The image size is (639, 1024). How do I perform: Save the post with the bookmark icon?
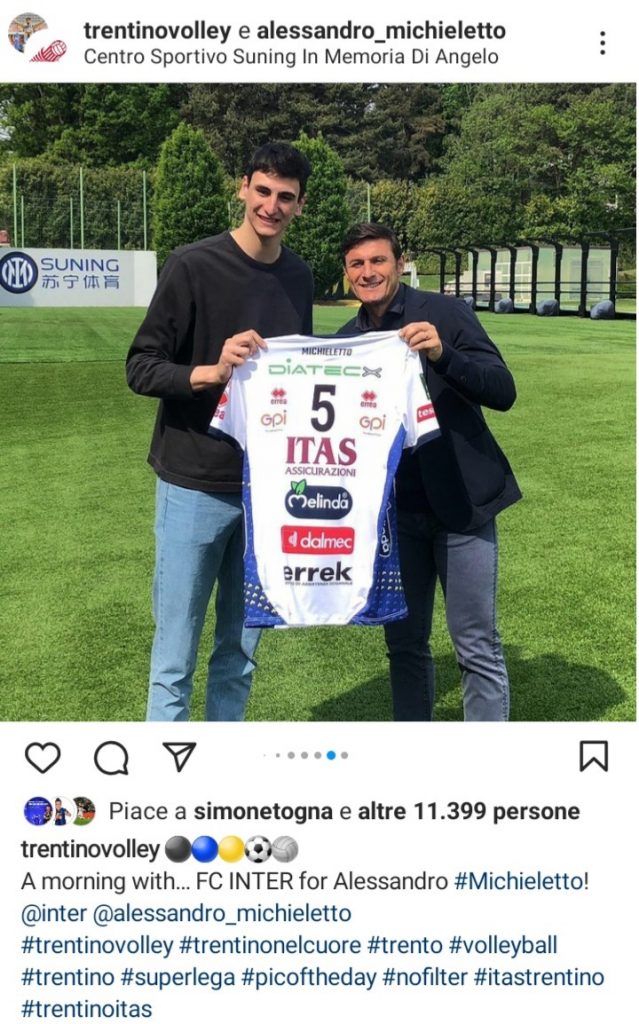click(593, 756)
